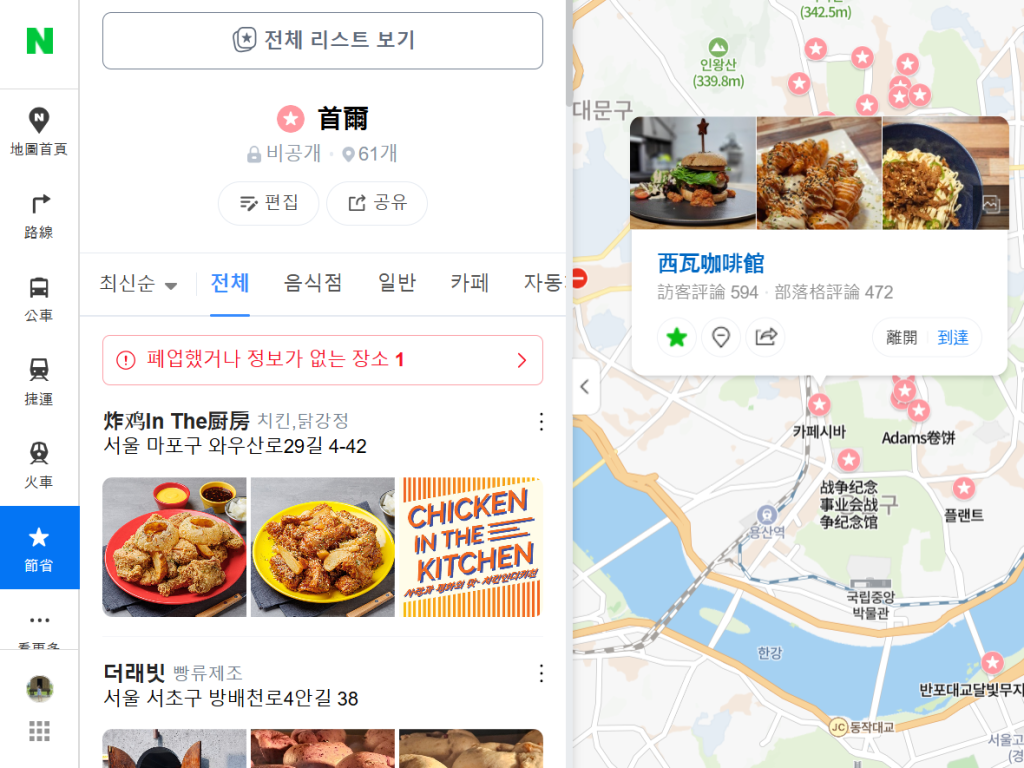1024x768 pixels.
Task: Select the 카페 tab
Action: [x=469, y=283]
